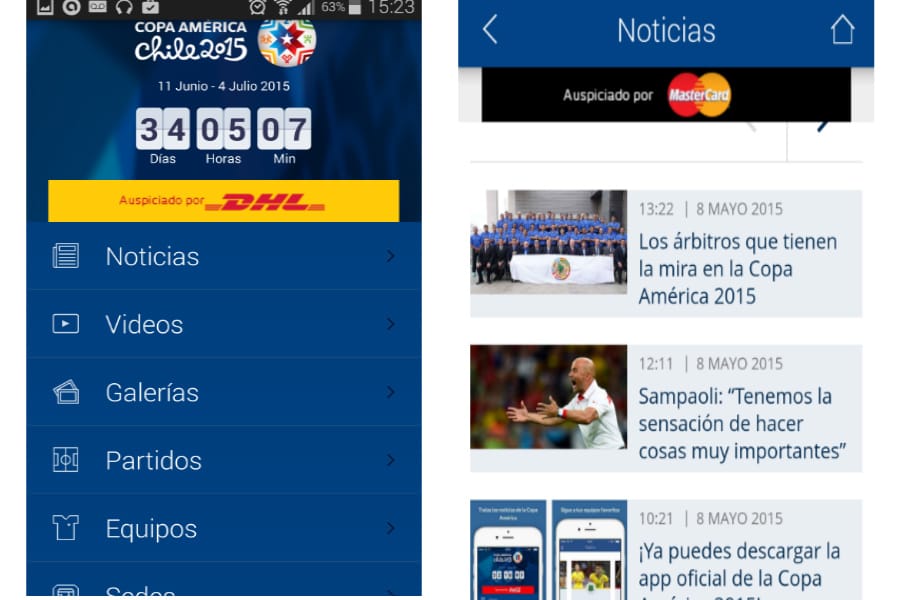
Task: Return home via the house icon
Action: [843, 30]
